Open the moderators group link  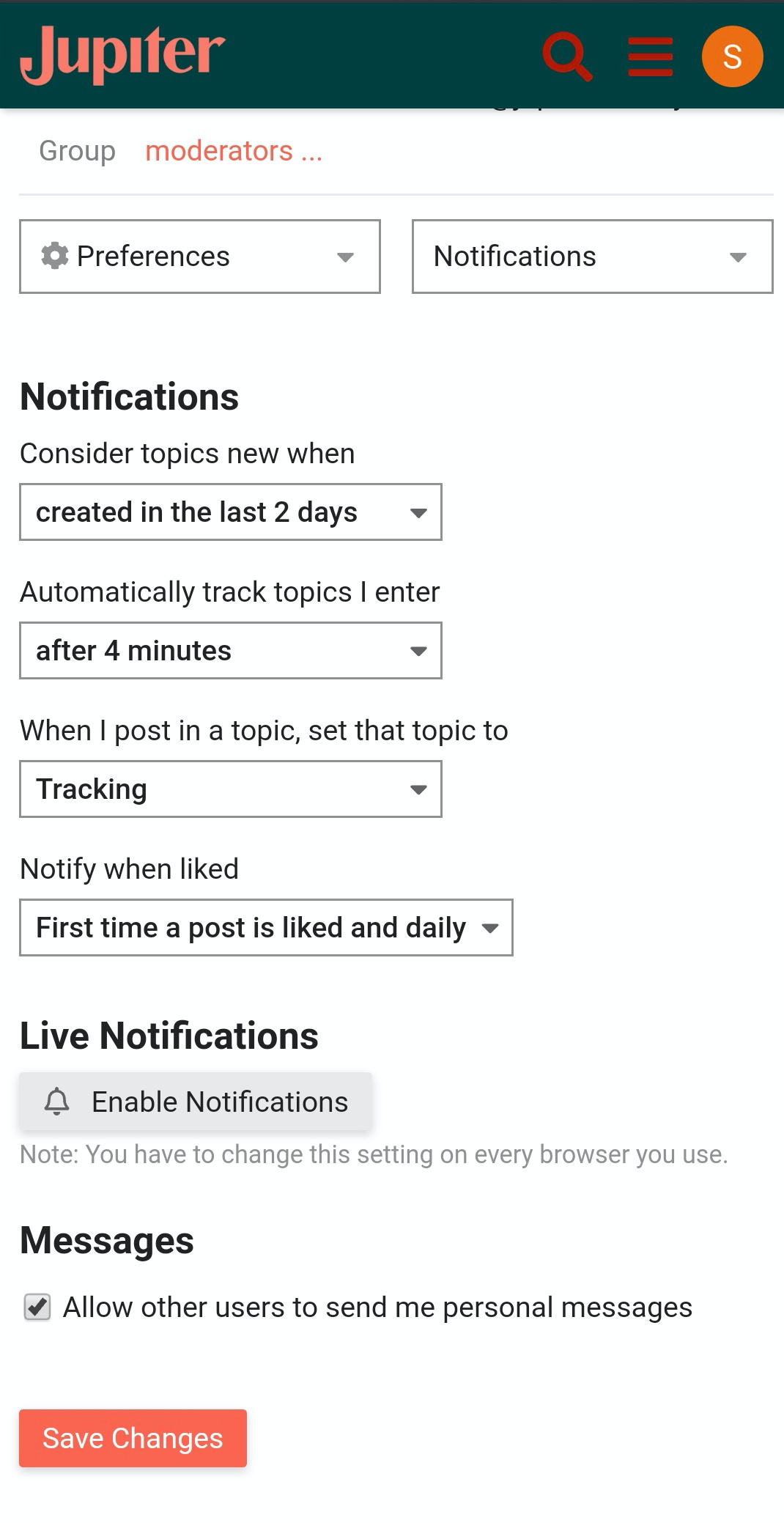(x=233, y=151)
